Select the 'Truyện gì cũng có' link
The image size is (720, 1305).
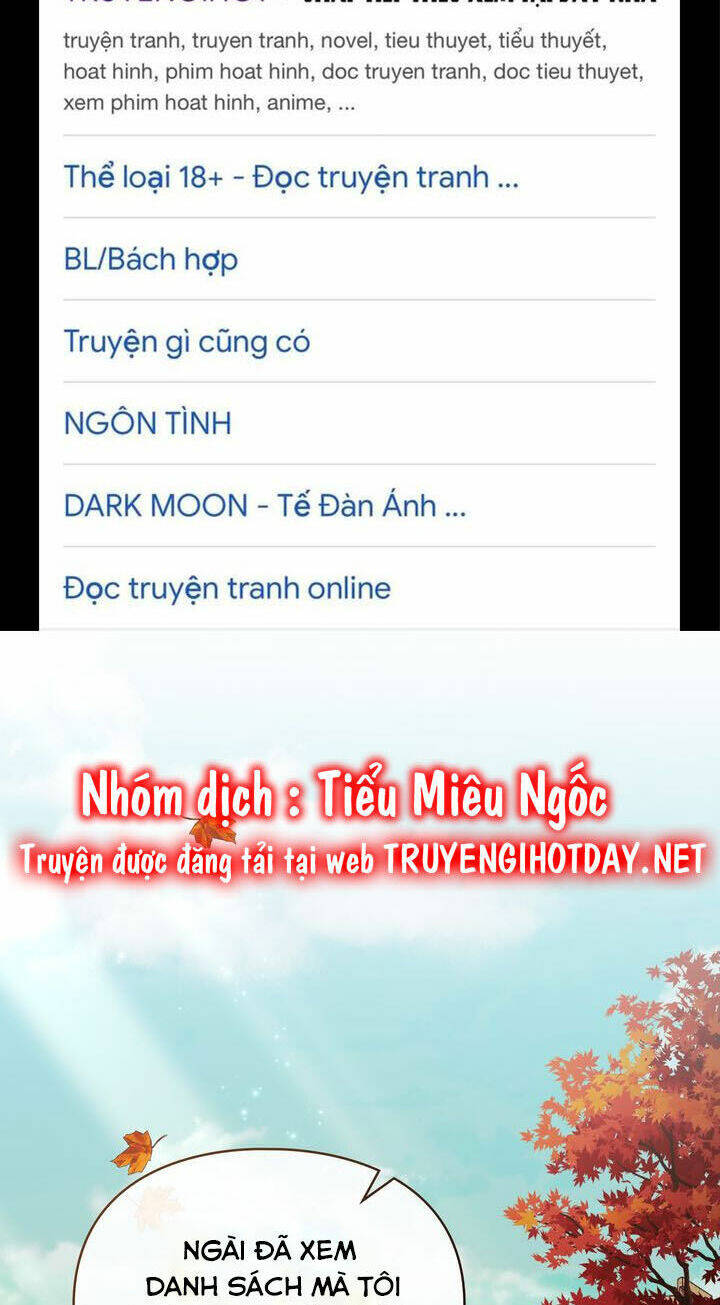point(186,340)
